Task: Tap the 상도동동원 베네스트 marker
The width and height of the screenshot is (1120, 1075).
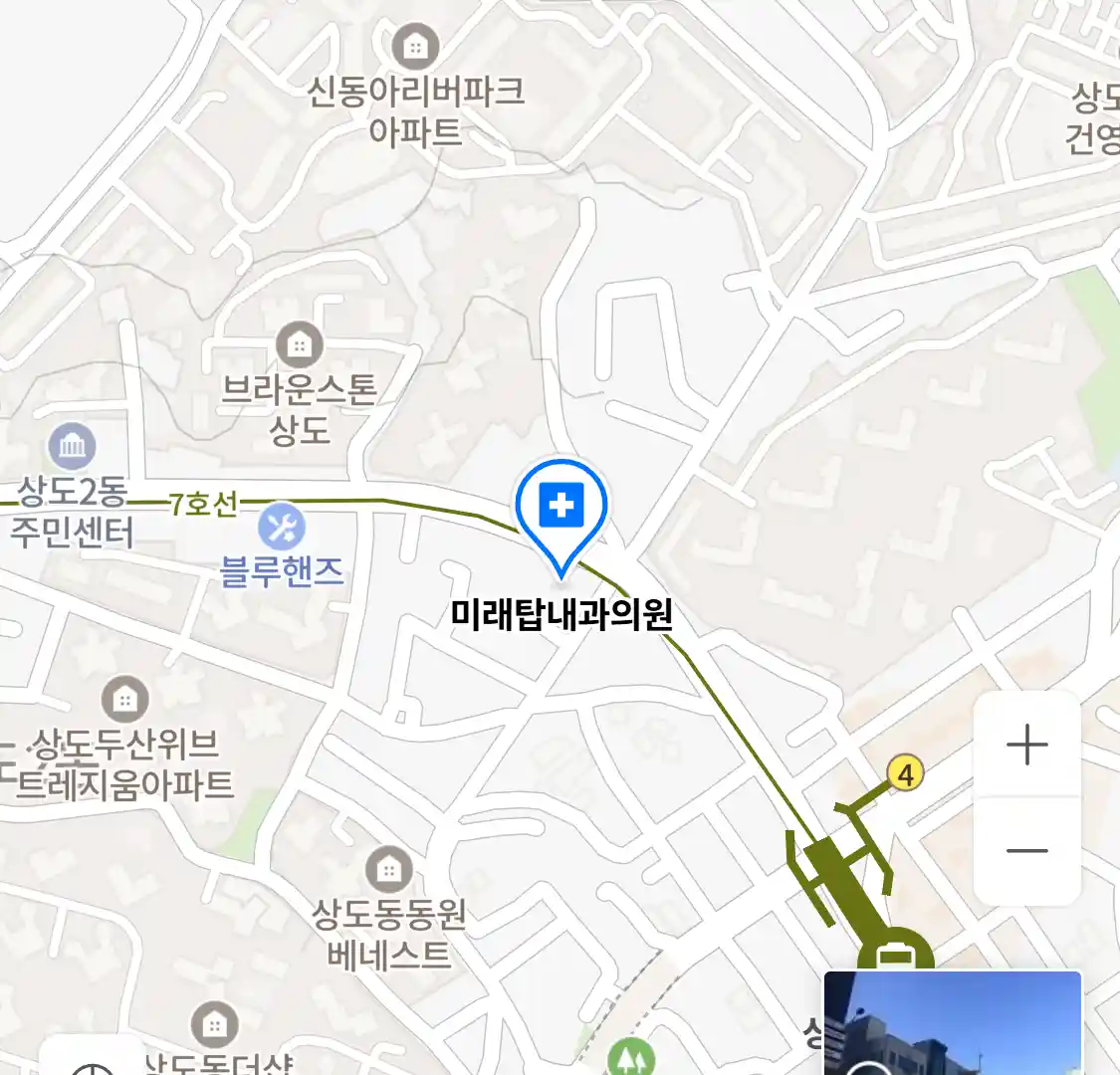Action: pos(388,871)
